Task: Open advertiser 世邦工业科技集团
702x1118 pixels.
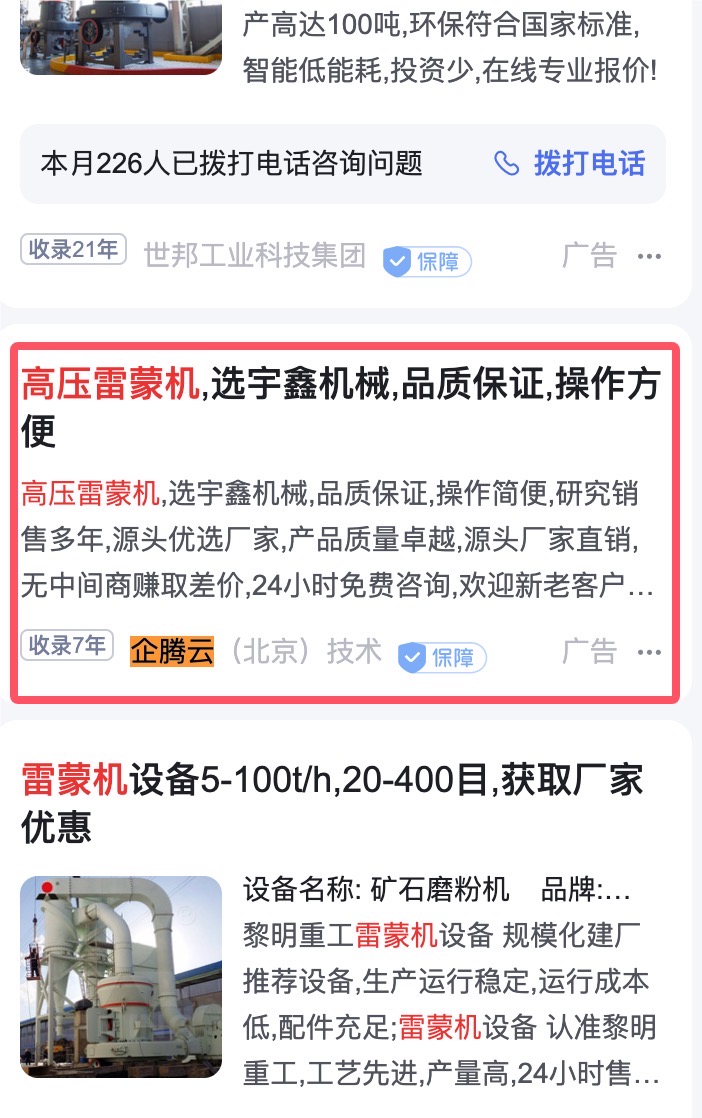Action: [254, 255]
